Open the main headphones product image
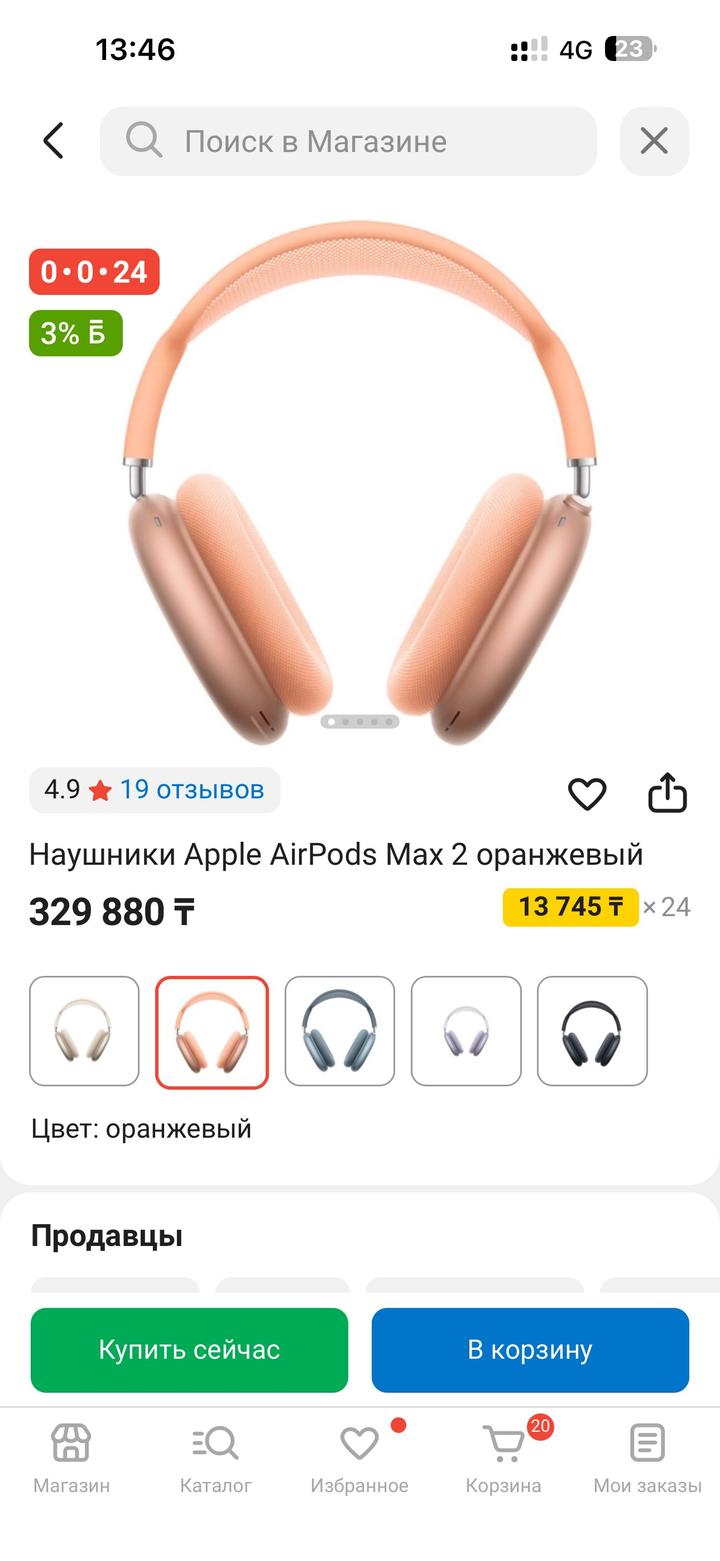Viewport: 720px width, 1561px height. 360,480
